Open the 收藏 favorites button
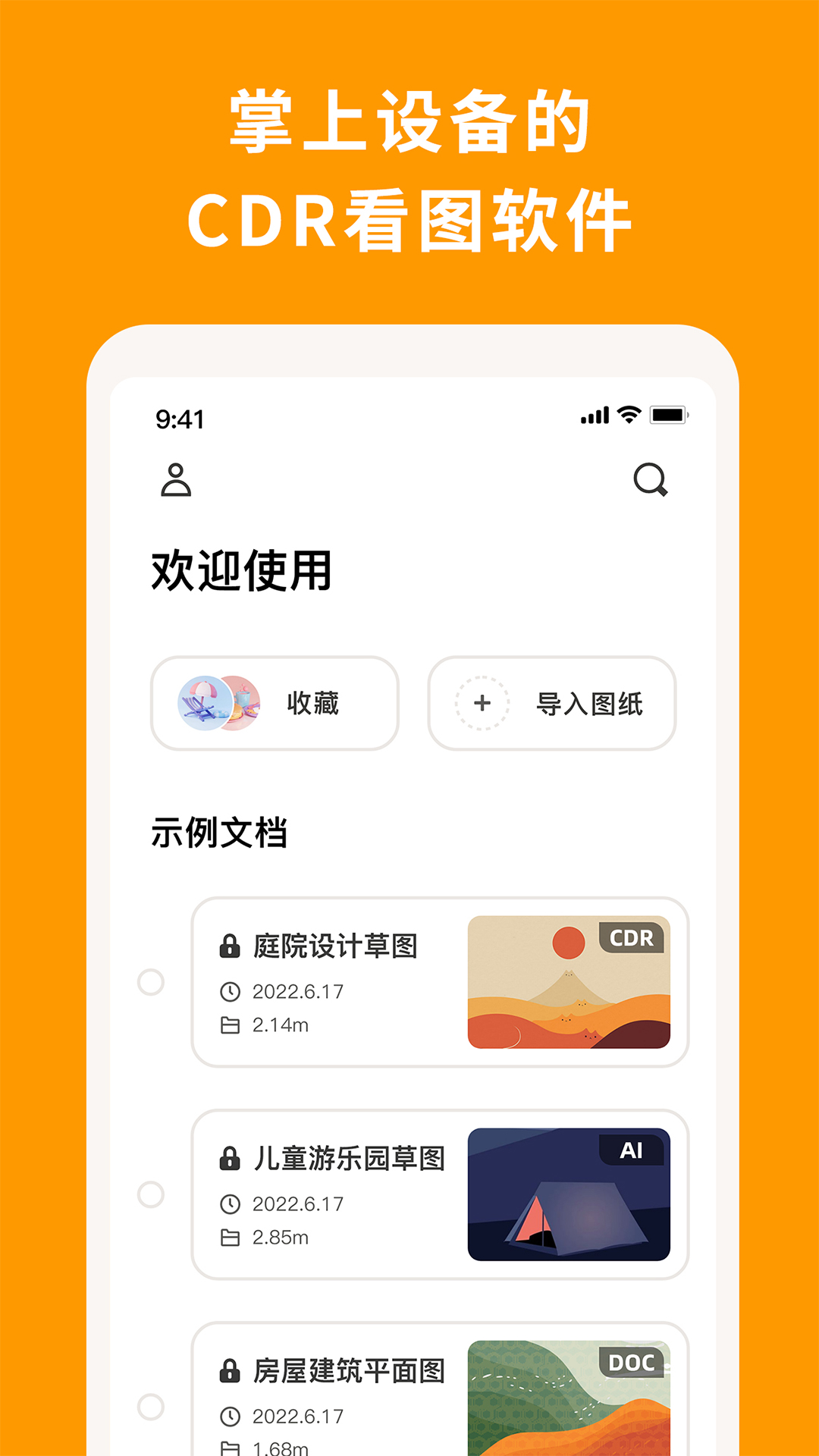This screenshot has width=819, height=1456. pos(273,704)
